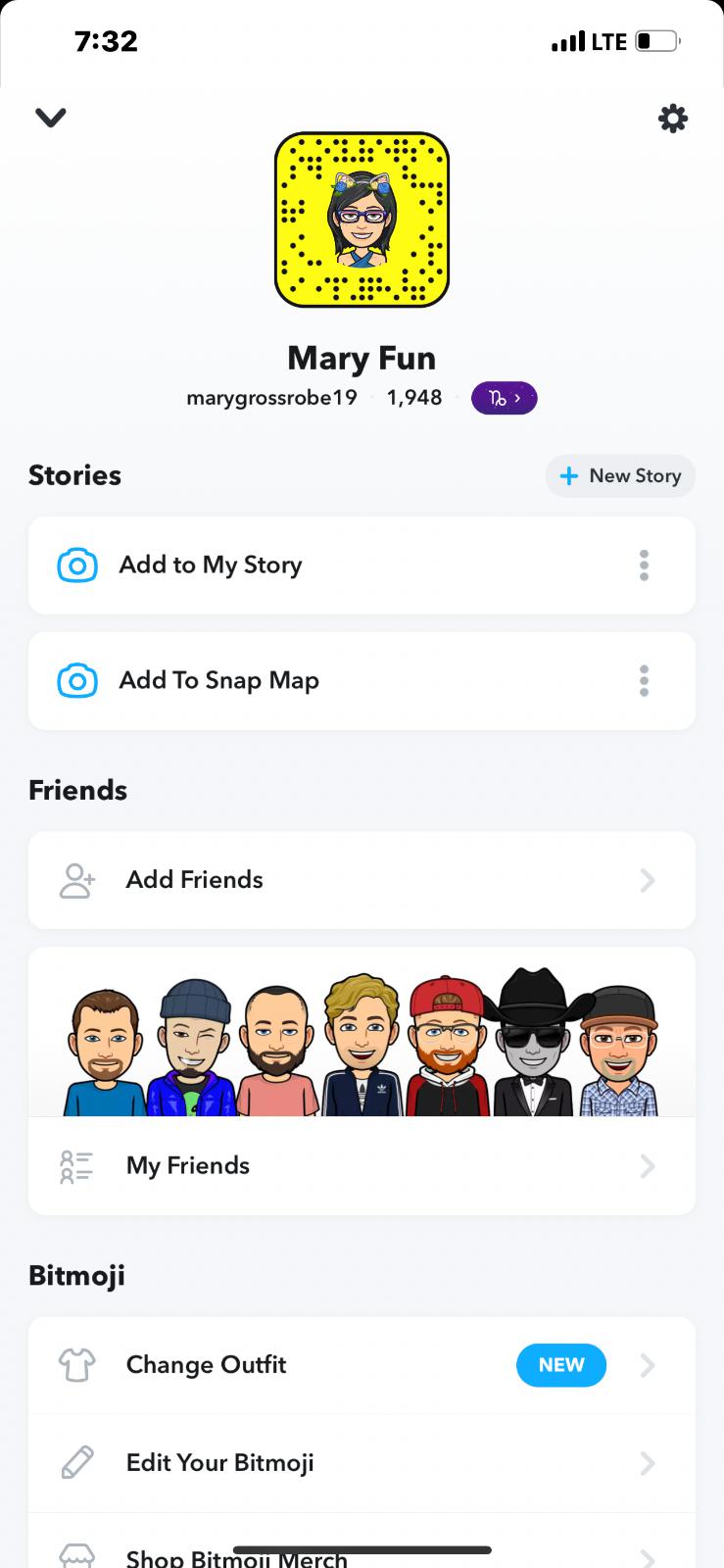This screenshot has height=1568, width=724.
Task: Select Add to My Story
Action: (211, 565)
